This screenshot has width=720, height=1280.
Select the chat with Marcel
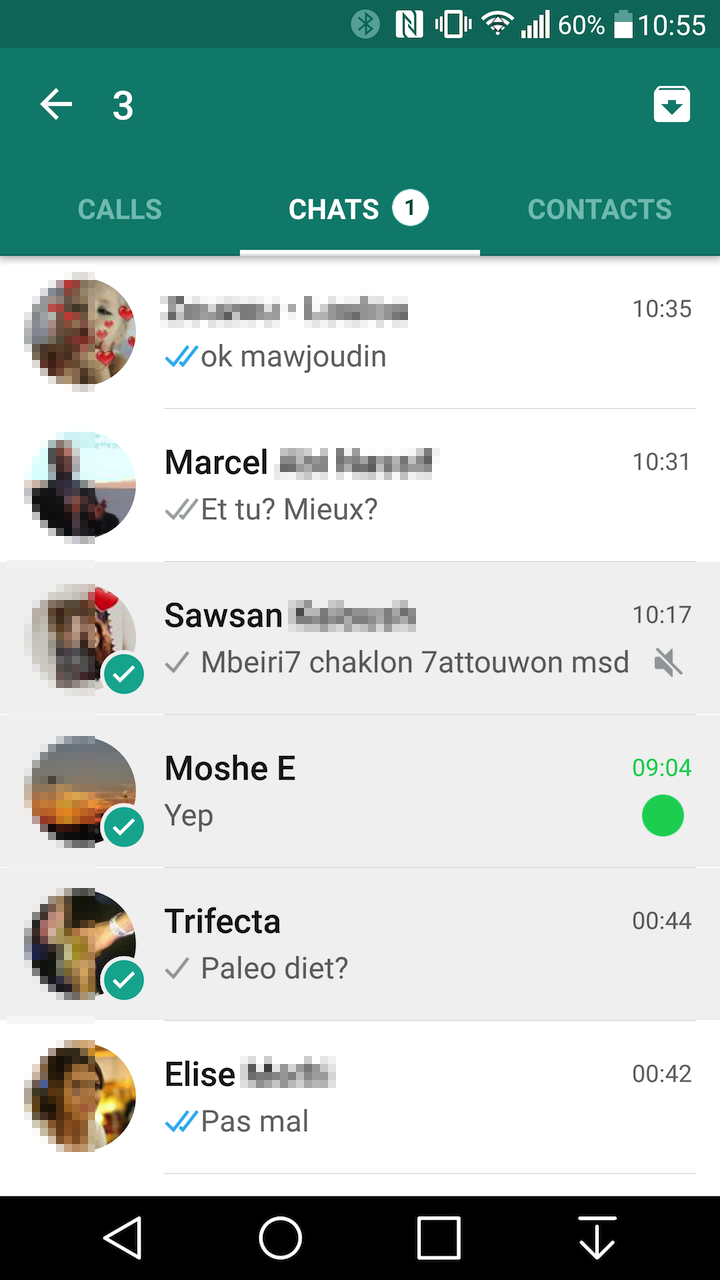[x=360, y=486]
